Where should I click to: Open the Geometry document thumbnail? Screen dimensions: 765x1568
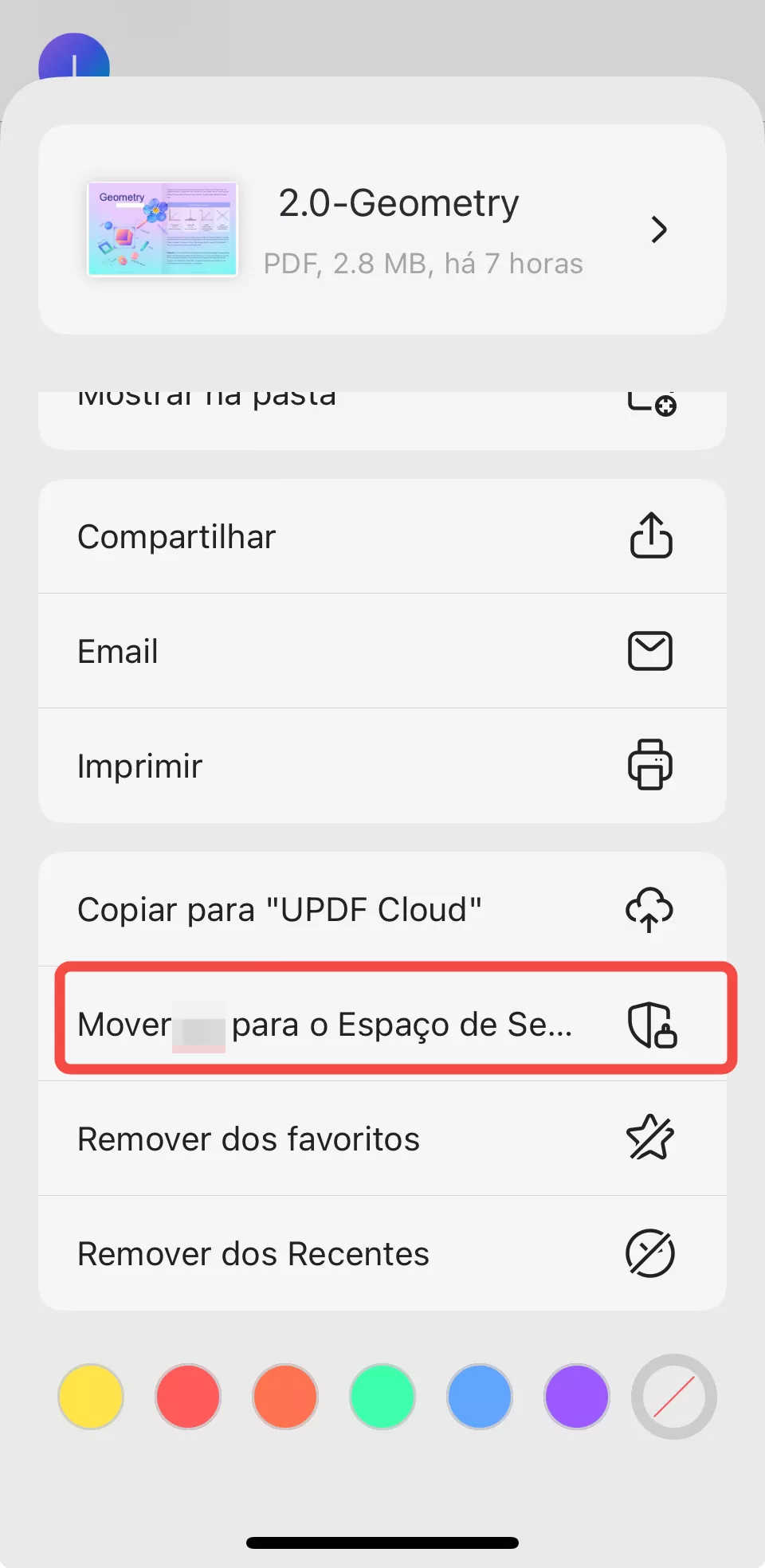click(162, 229)
